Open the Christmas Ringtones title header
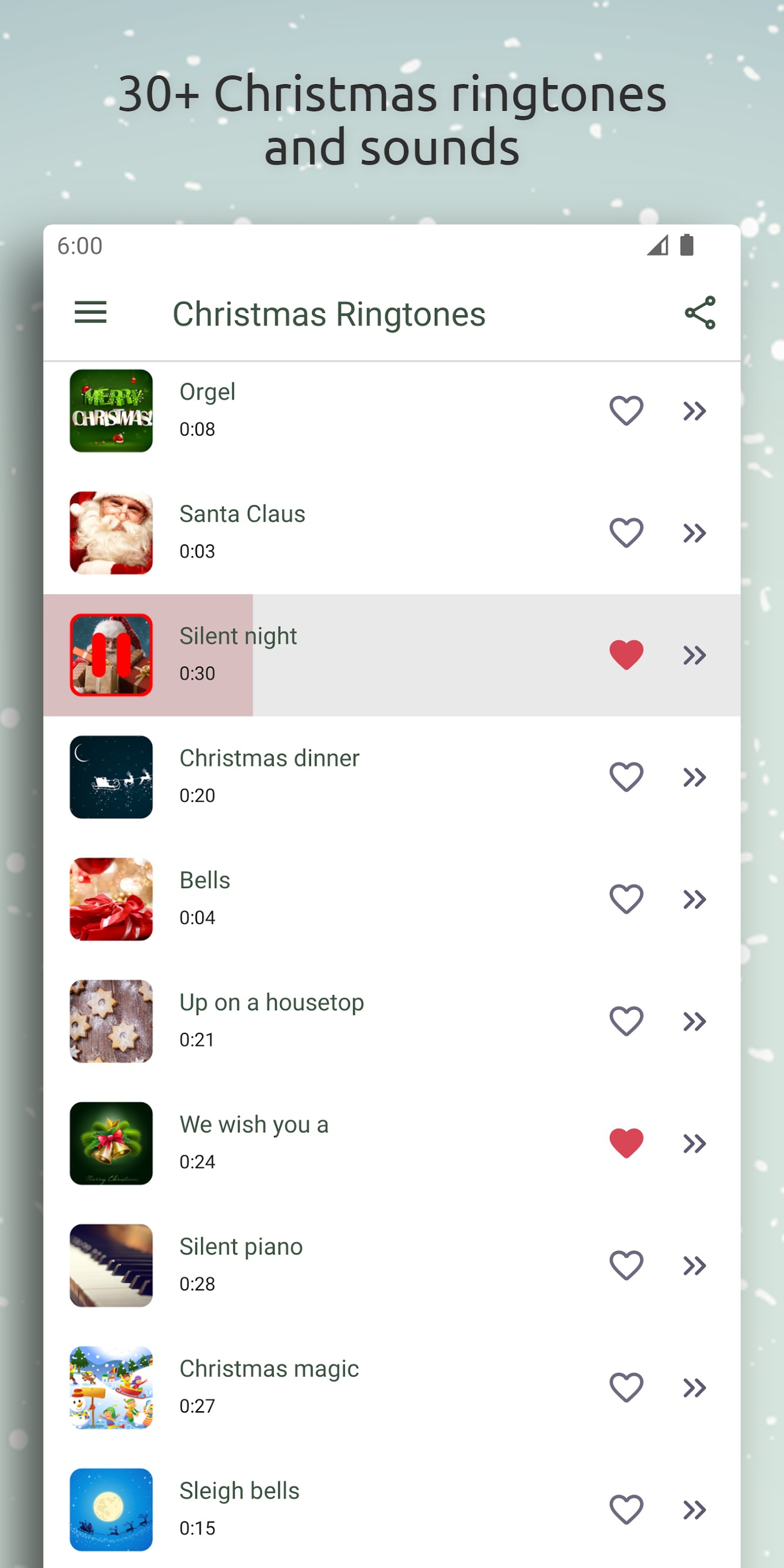784x1568 pixels. click(329, 313)
